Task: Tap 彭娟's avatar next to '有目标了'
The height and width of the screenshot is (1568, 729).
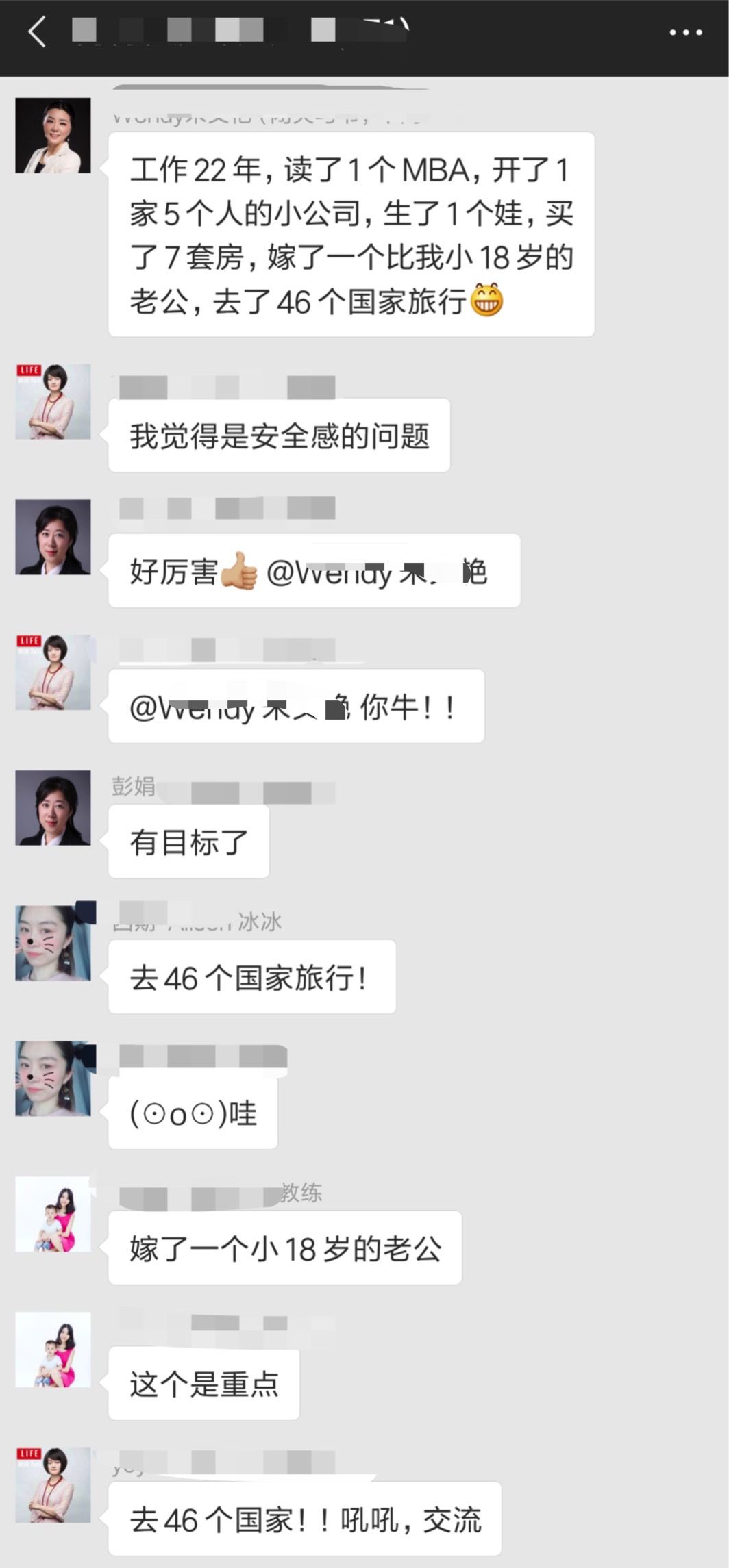Action: click(53, 808)
